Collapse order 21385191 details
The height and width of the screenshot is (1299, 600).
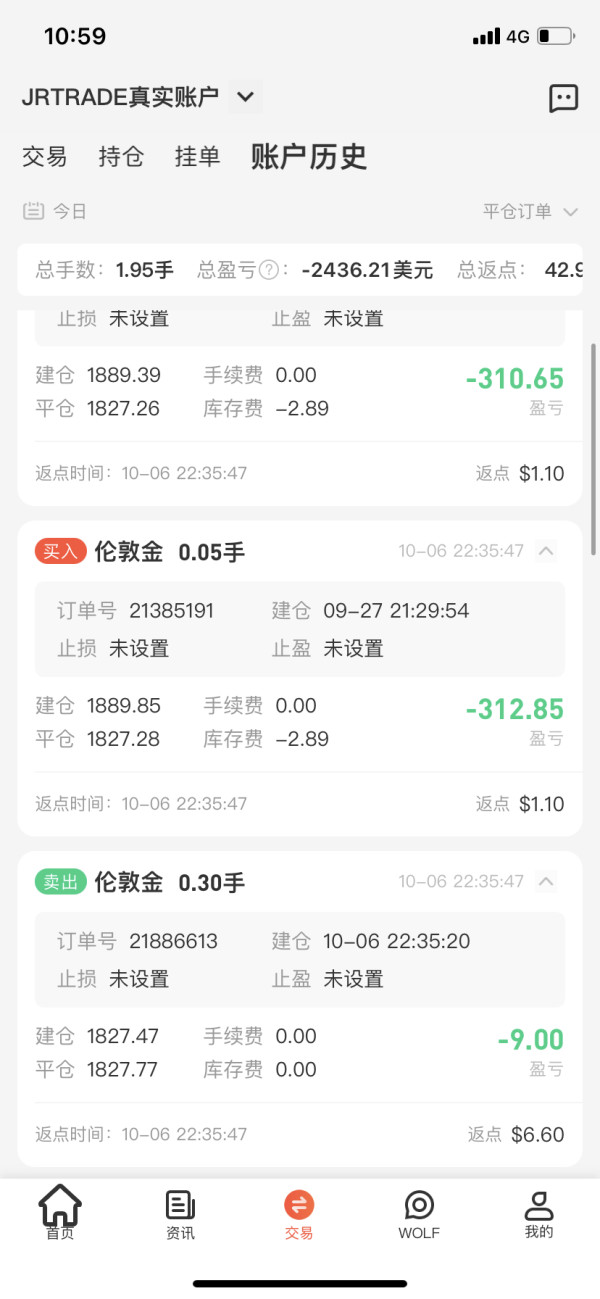click(545, 550)
